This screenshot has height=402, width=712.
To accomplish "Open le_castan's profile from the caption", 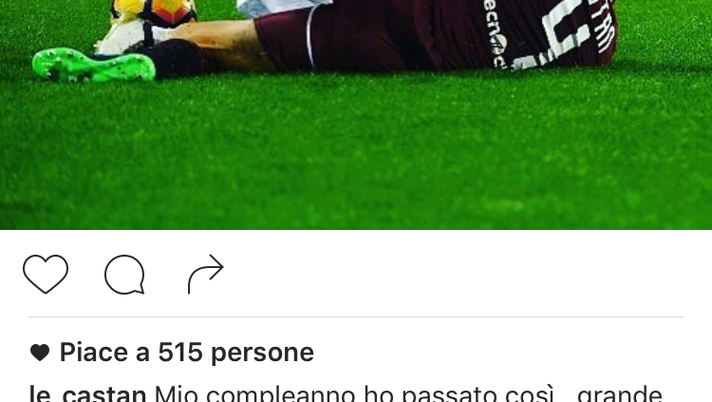I will coord(88,393).
